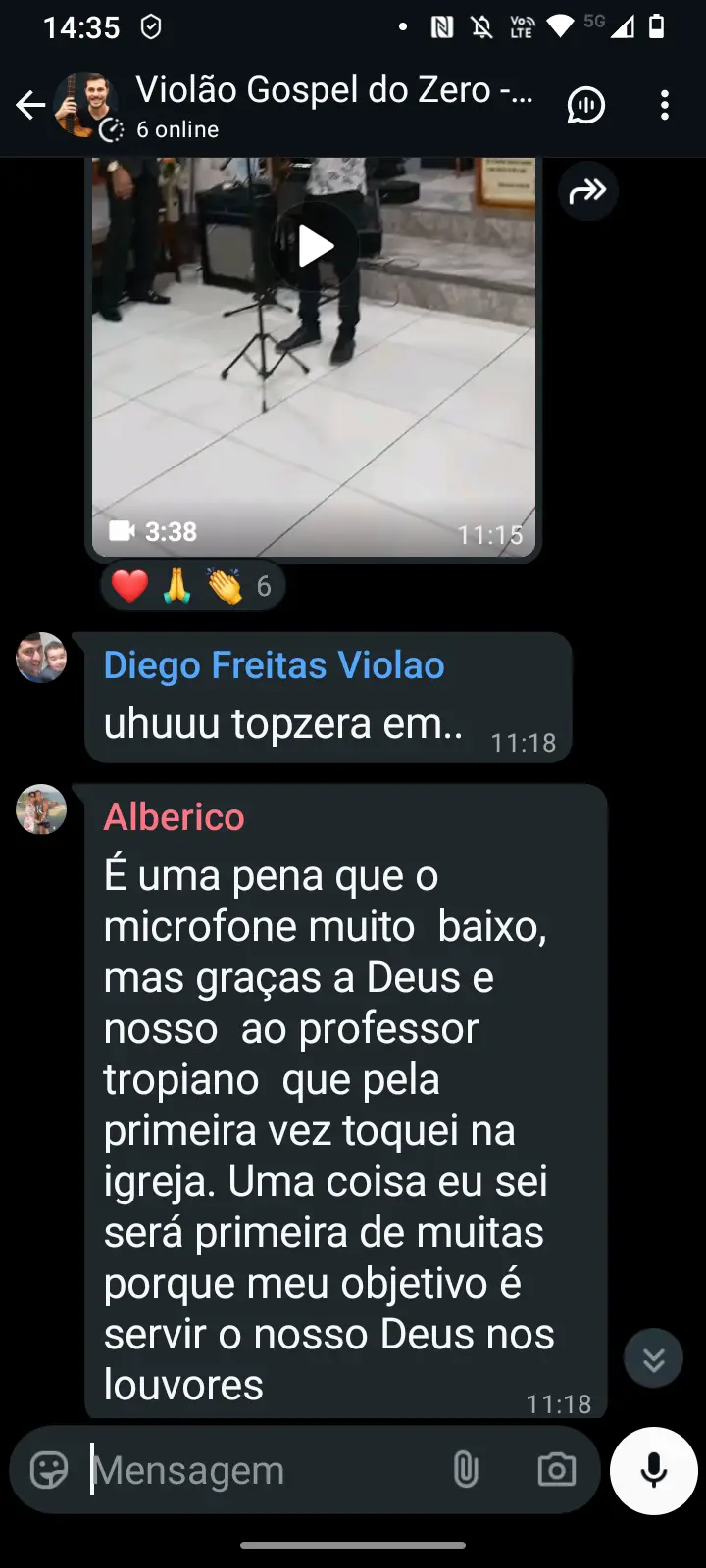Open the camera from the message bar
Viewport: 706px width, 1568px height.
pos(556,1470)
